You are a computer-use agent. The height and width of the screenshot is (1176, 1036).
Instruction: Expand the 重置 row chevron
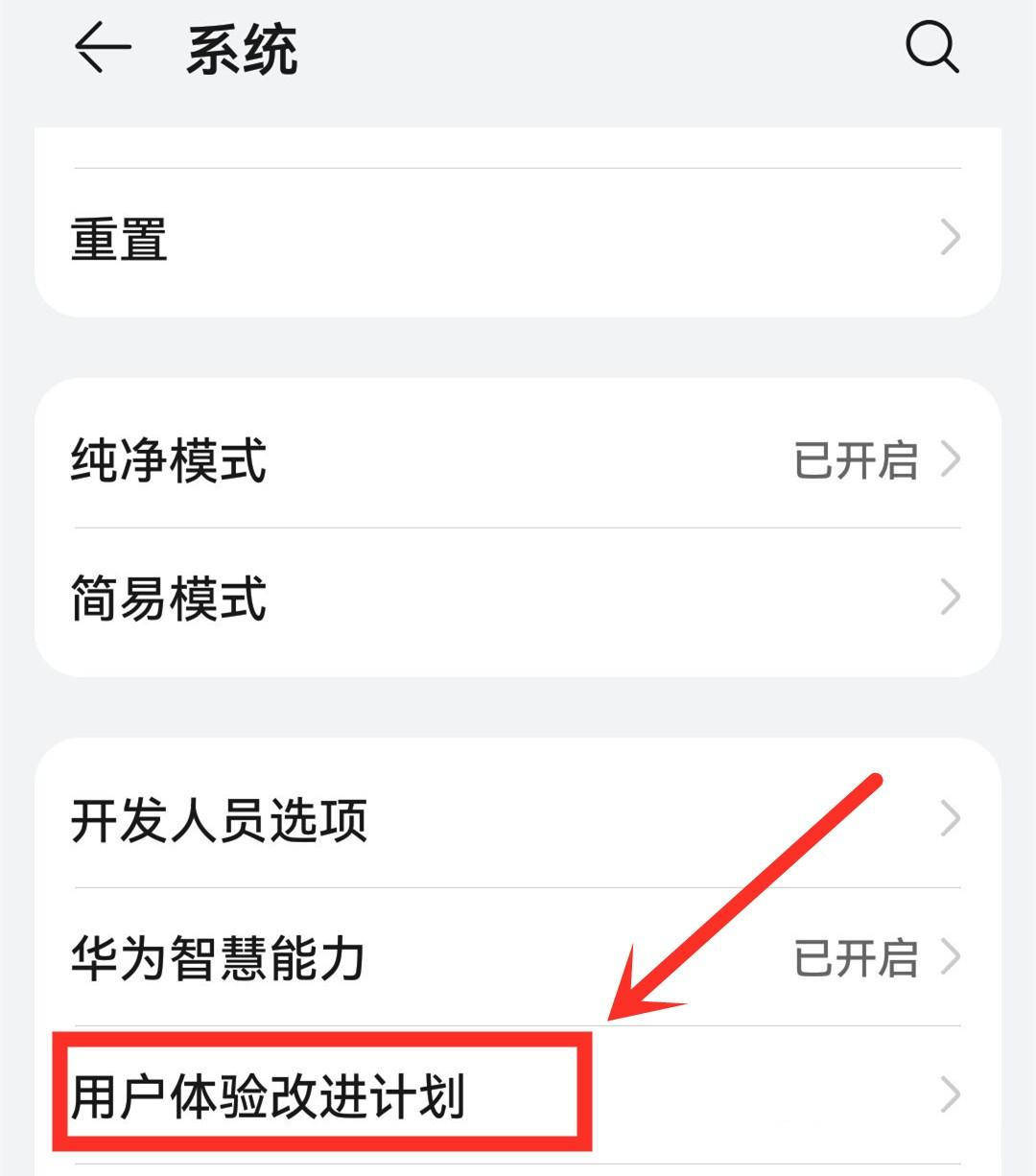coord(949,235)
